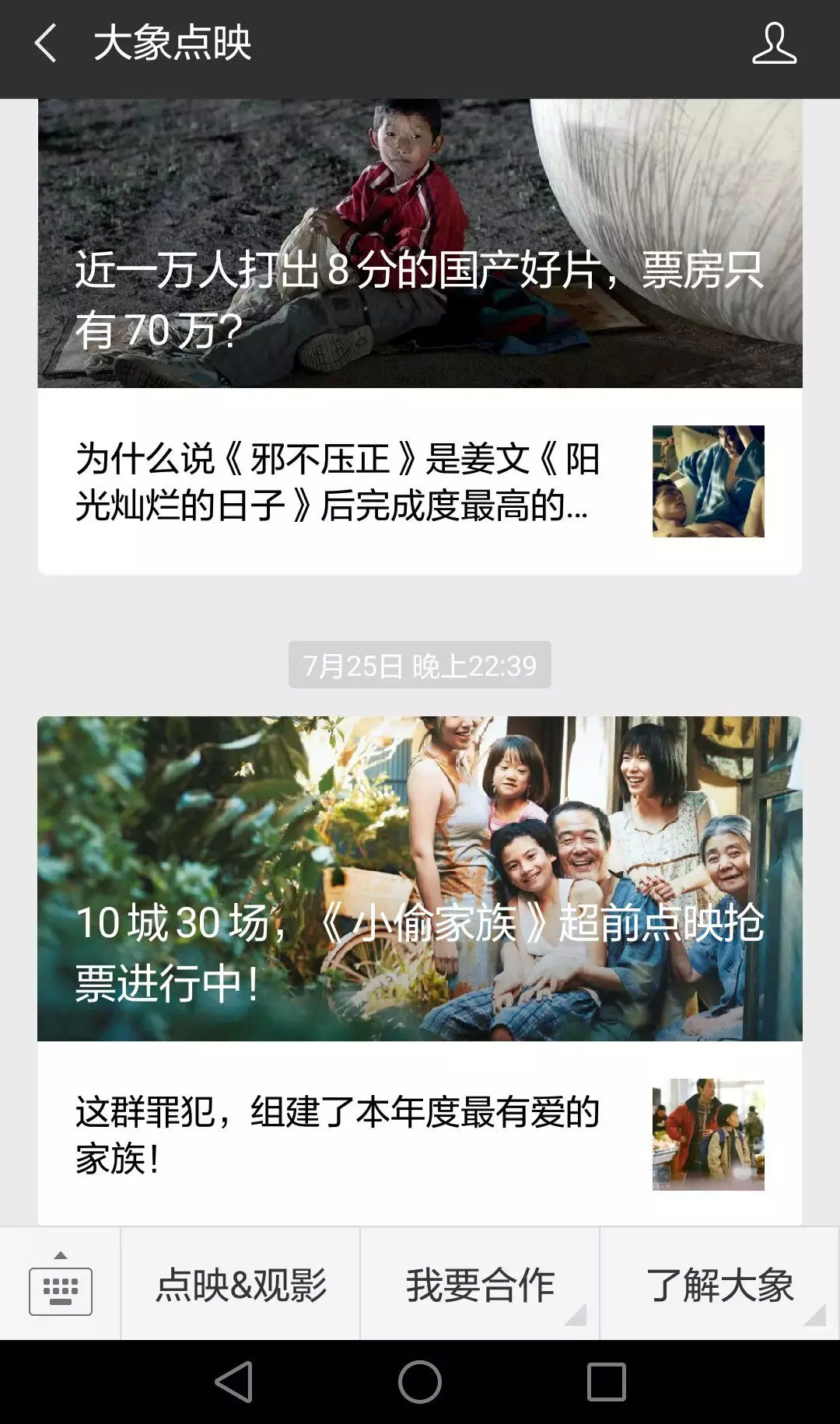Open the account profile icon

click(773, 44)
